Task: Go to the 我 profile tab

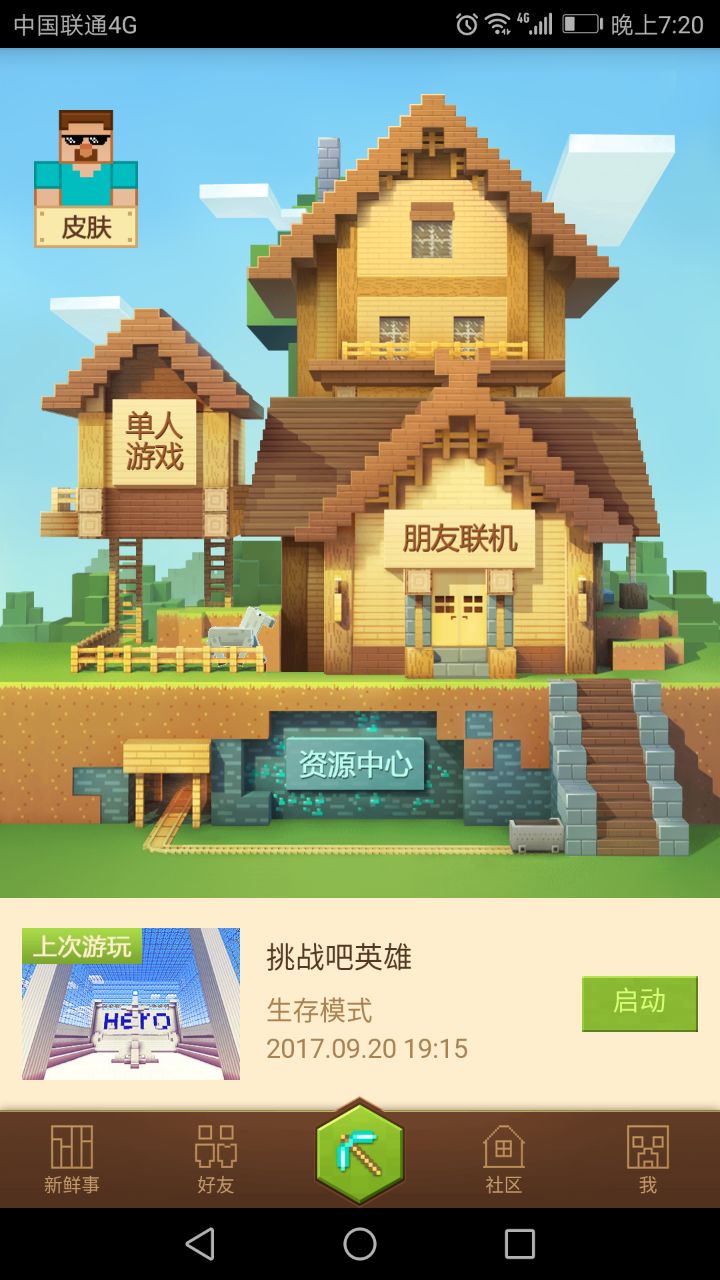Action: pos(647,1160)
